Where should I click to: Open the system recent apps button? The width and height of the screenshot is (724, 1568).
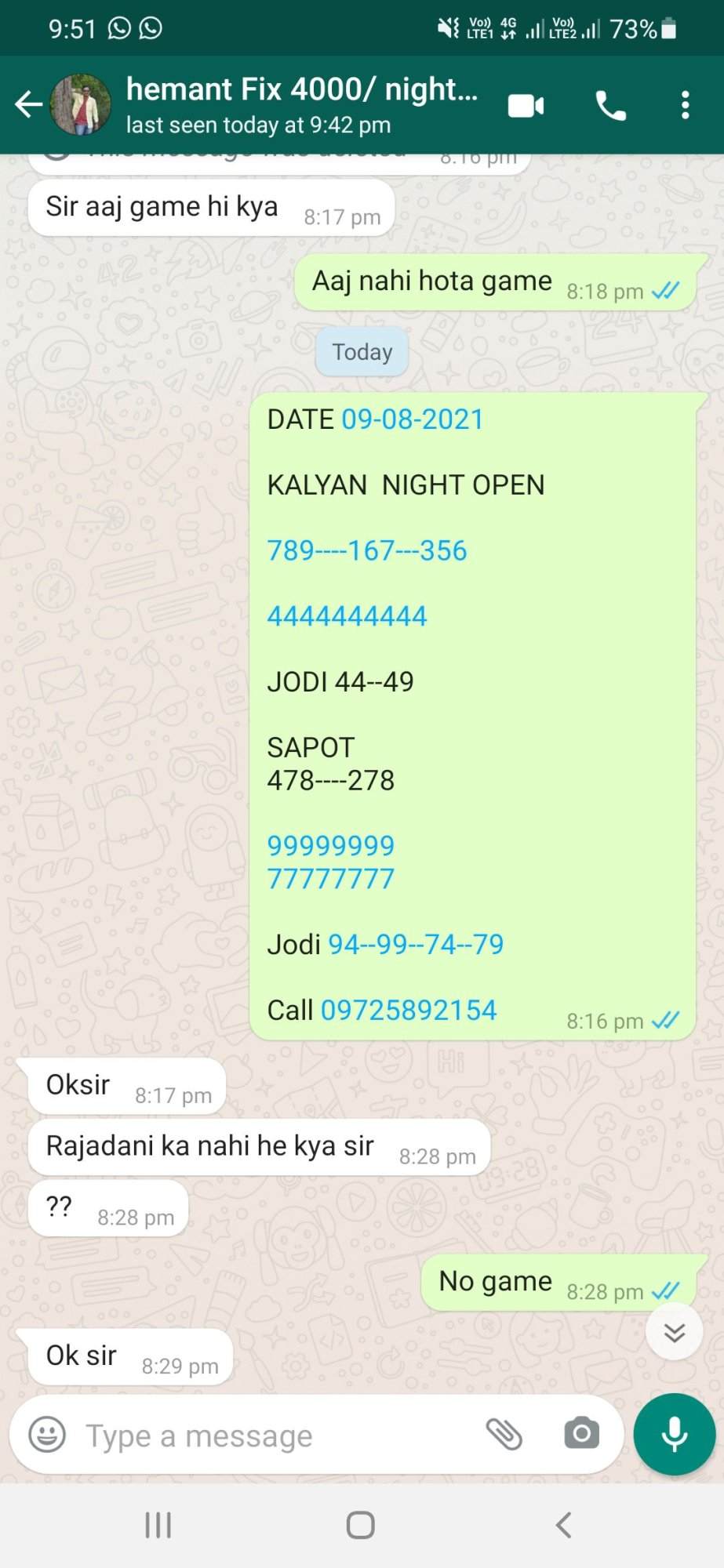click(158, 1526)
